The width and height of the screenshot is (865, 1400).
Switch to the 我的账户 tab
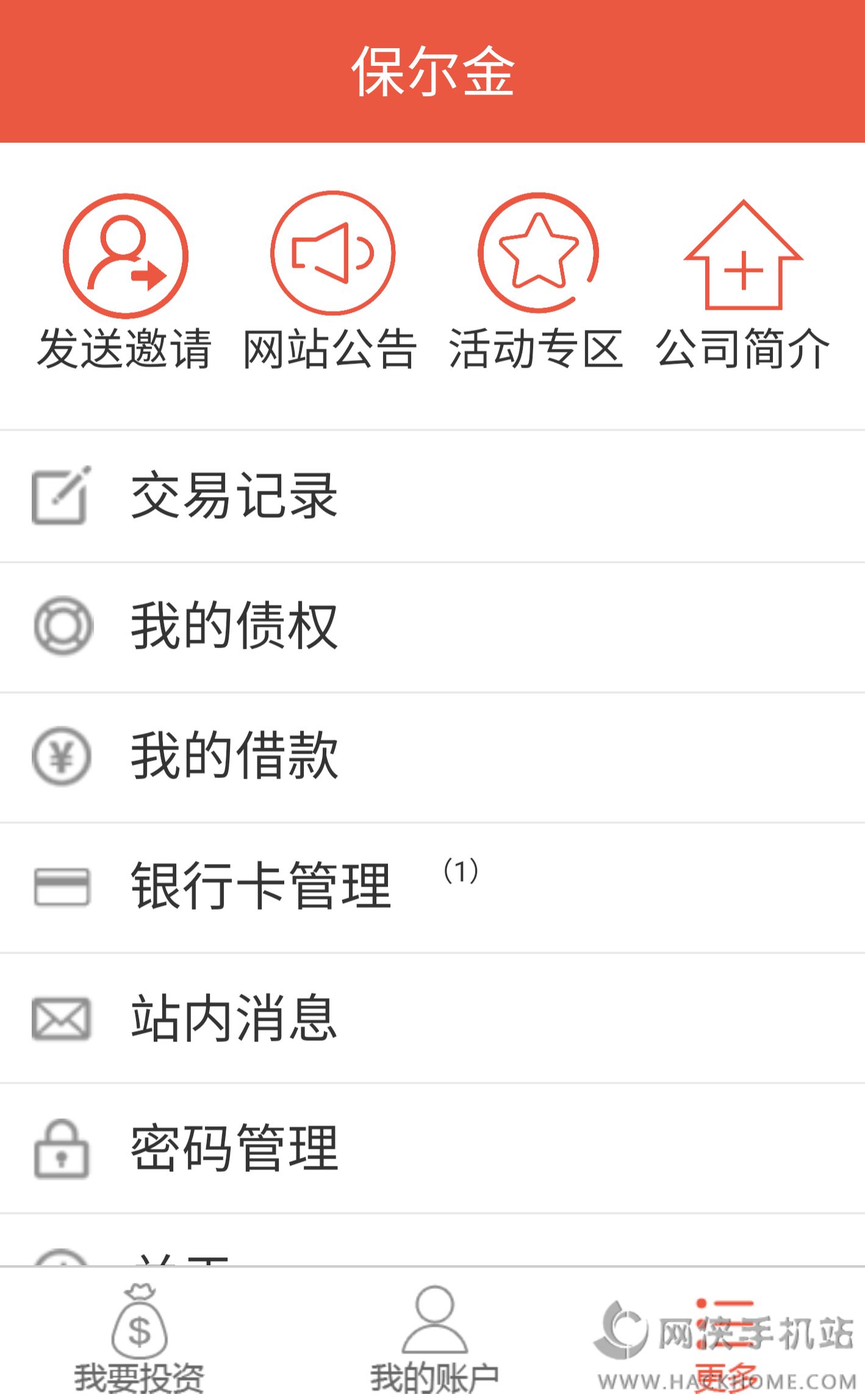pos(434,1335)
